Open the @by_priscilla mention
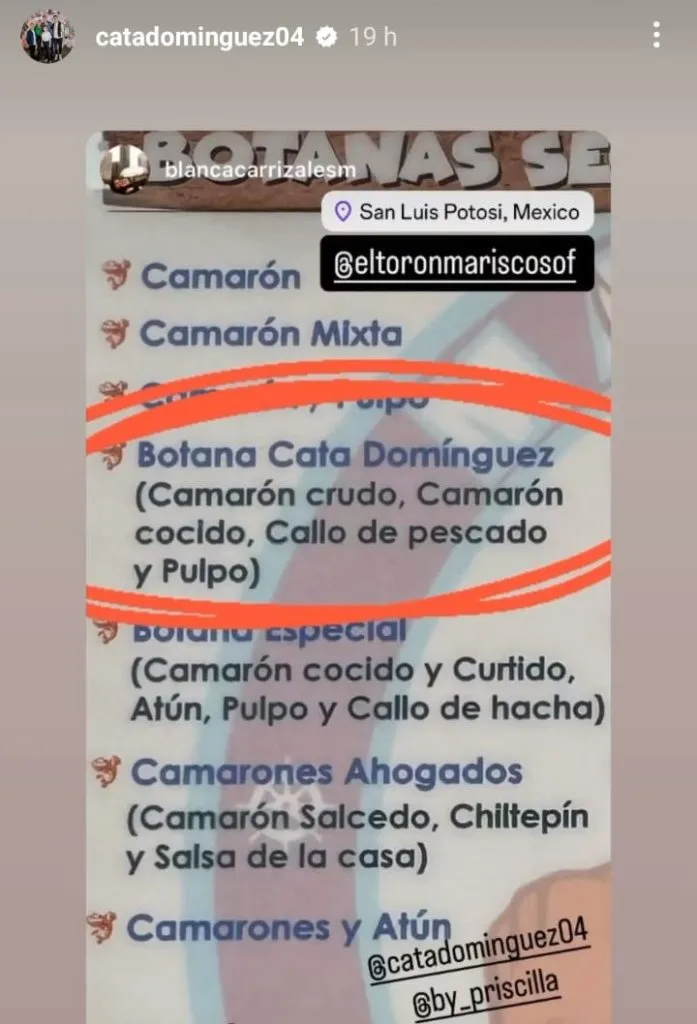 pos(492,1001)
